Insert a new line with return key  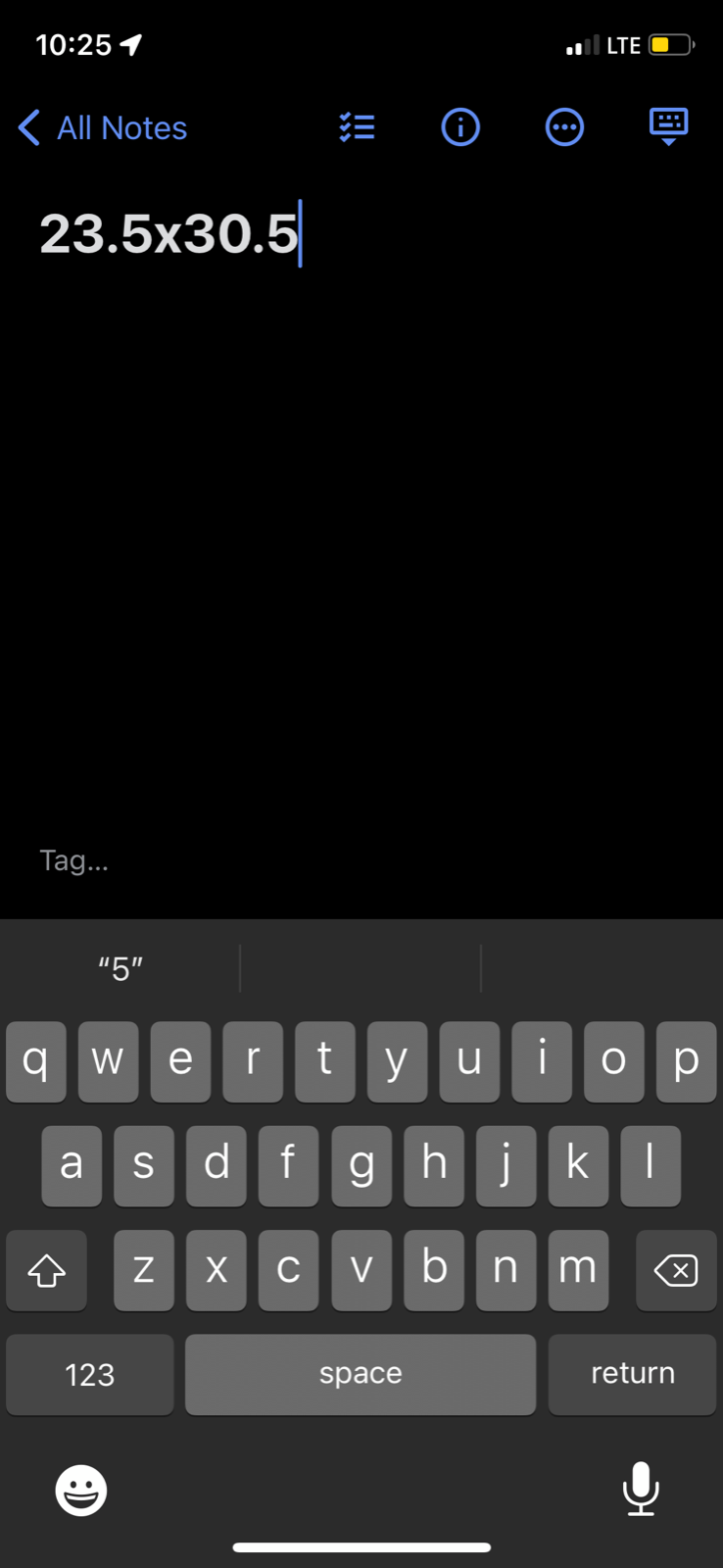(x=632, y=1374)
